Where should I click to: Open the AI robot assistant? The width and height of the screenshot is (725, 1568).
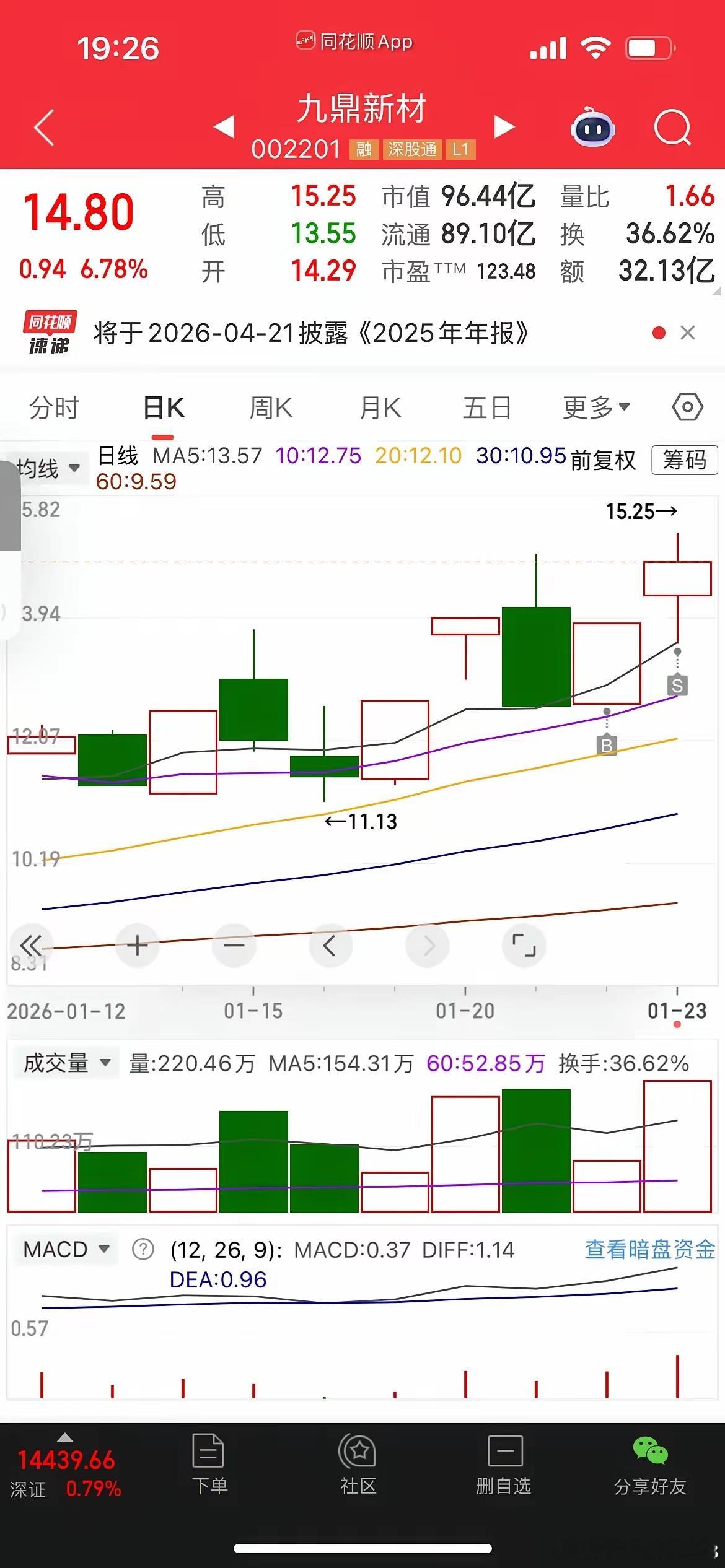coord(593,127)
